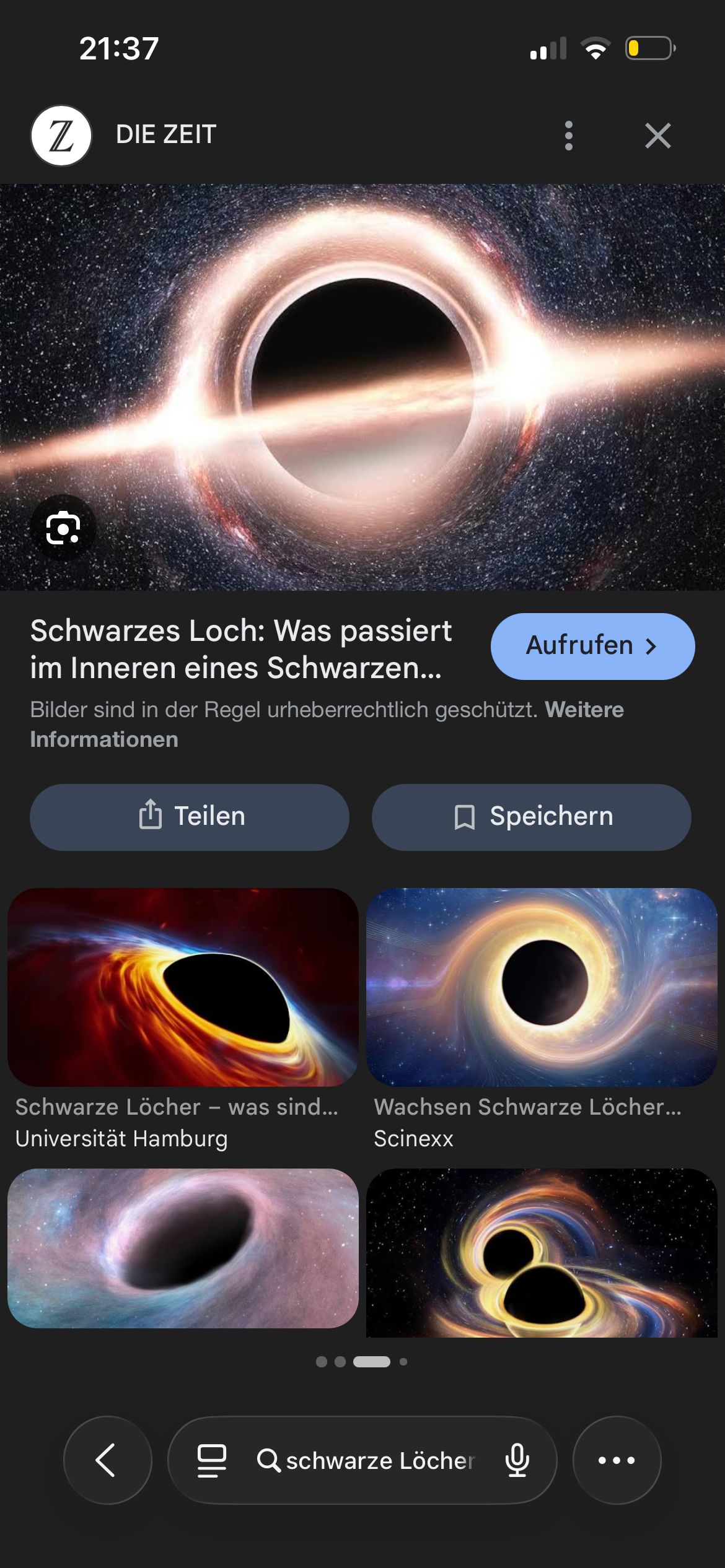
Task: Share the image via Teilen
Action: coord(190,817)
